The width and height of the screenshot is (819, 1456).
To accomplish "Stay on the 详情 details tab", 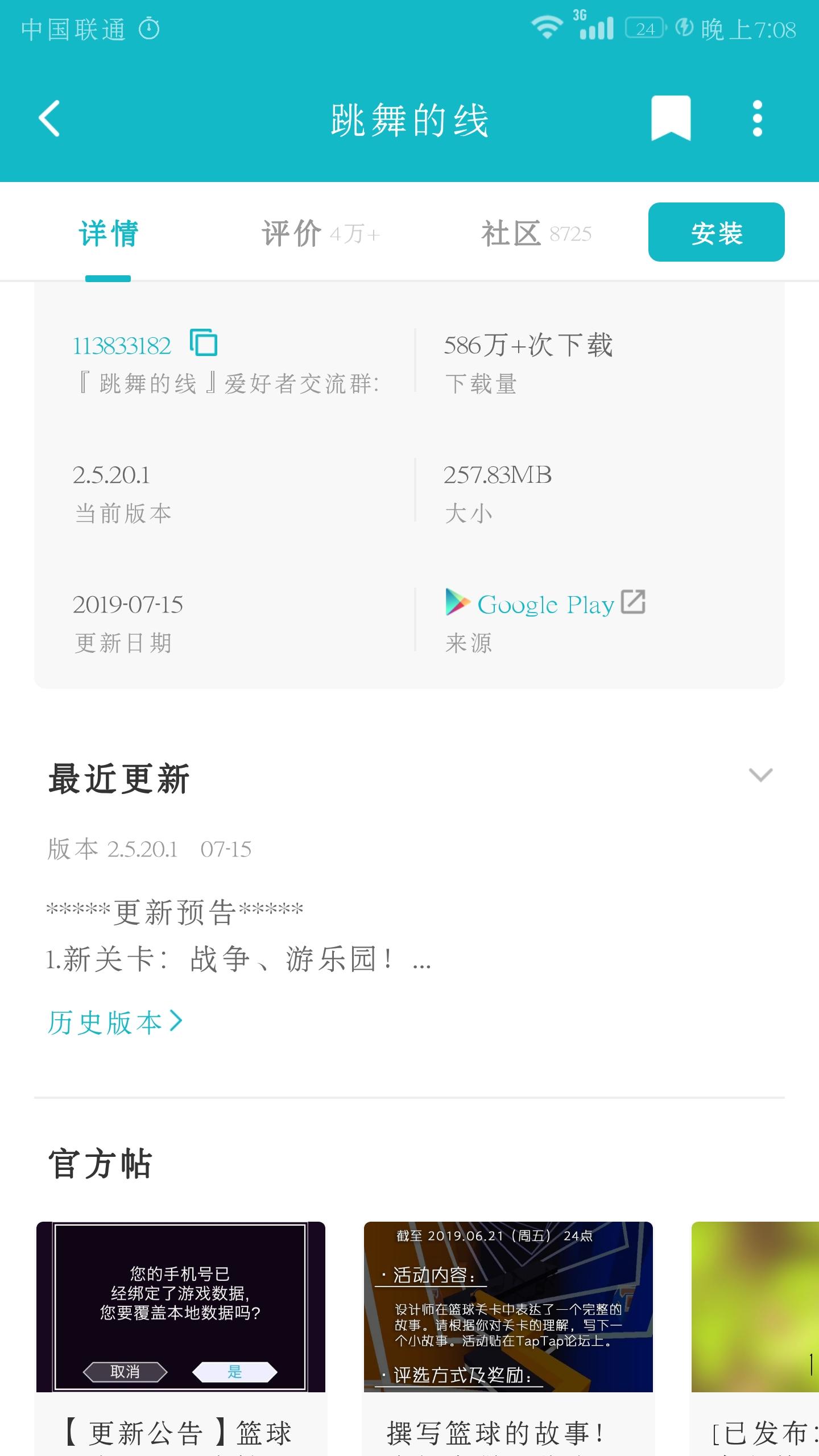I will (x=107, y=232).
